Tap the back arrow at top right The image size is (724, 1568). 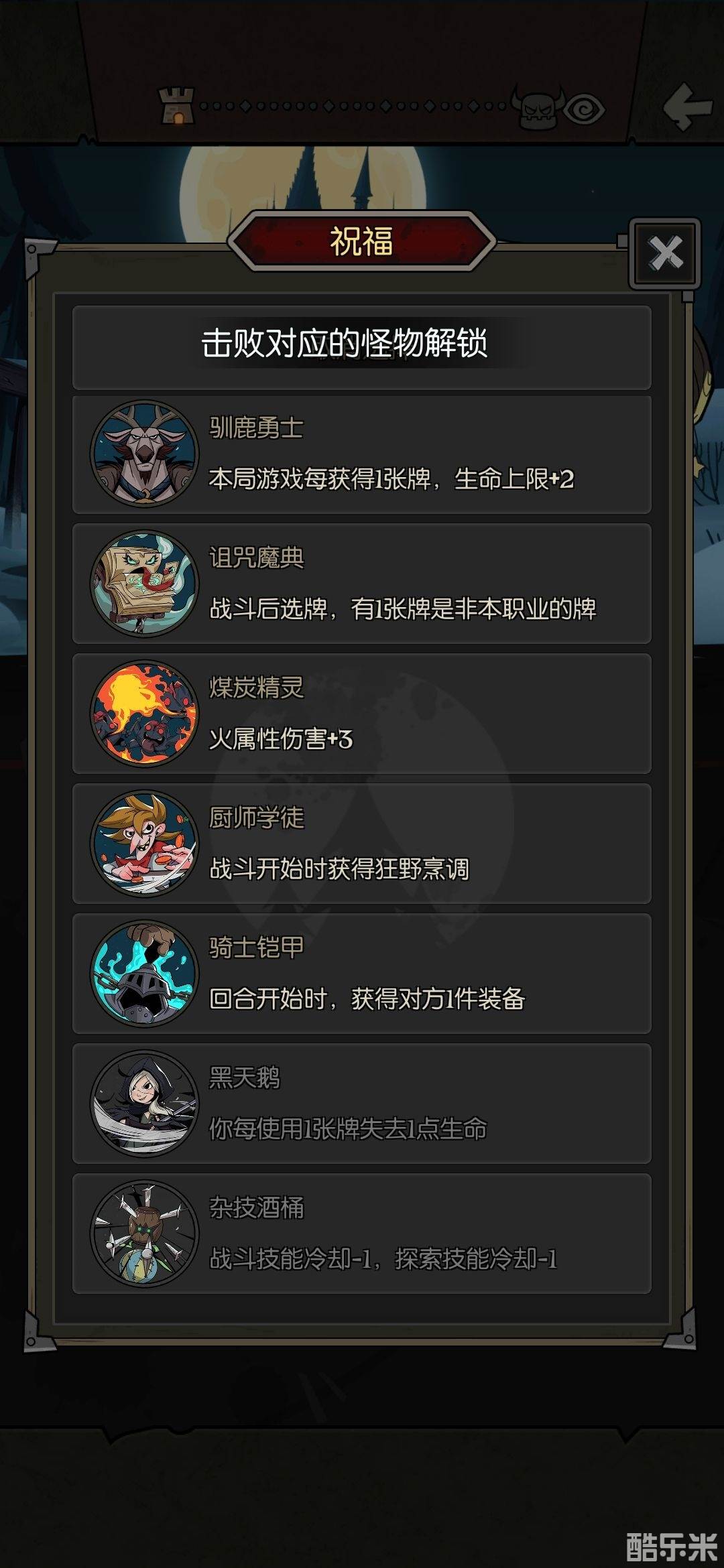(x=687, y=107)
